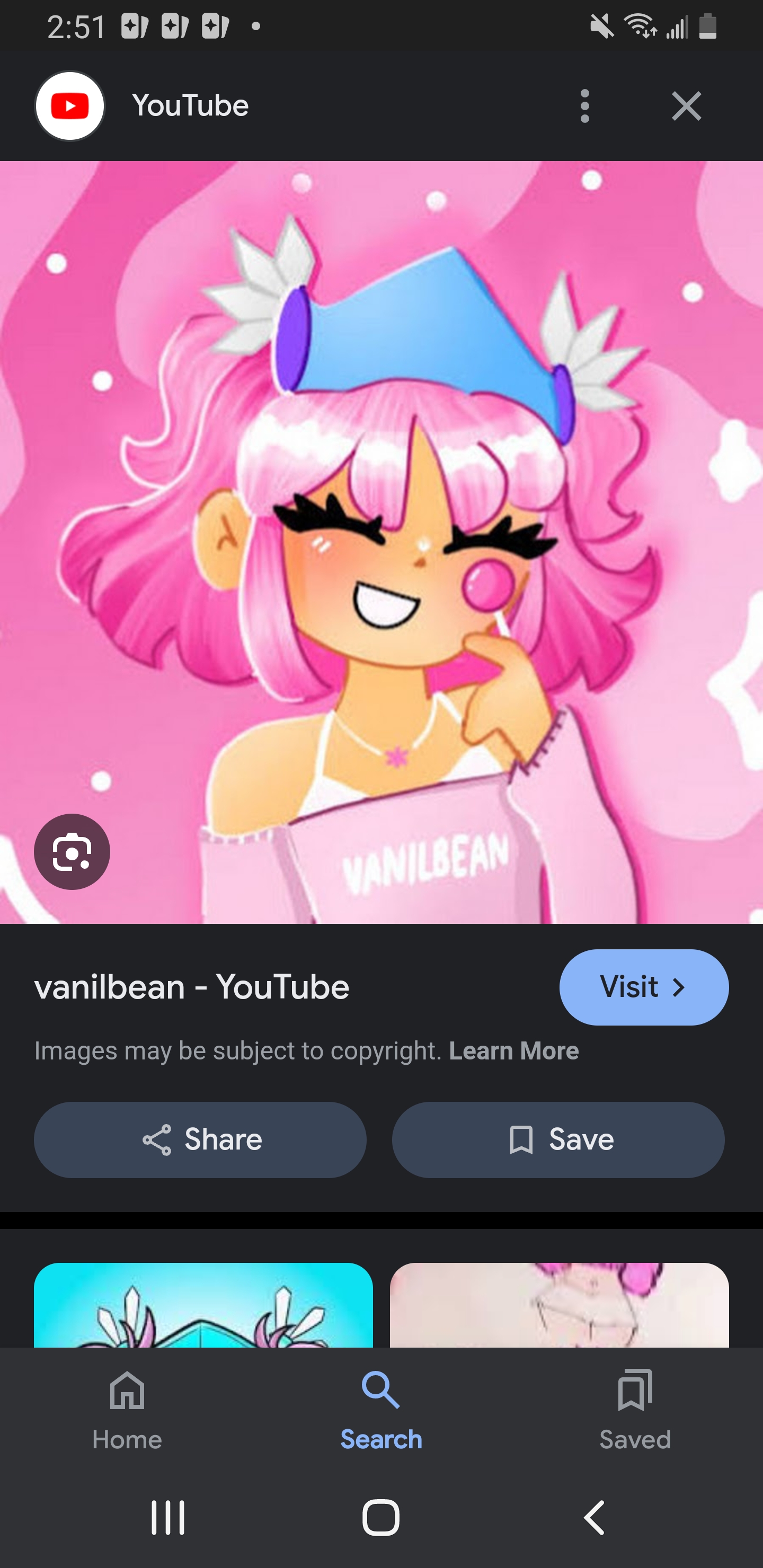The width and height of the screenshot is (763, 1568).
Task: Open the three-dot overflow menu
Action: (584, 106)
